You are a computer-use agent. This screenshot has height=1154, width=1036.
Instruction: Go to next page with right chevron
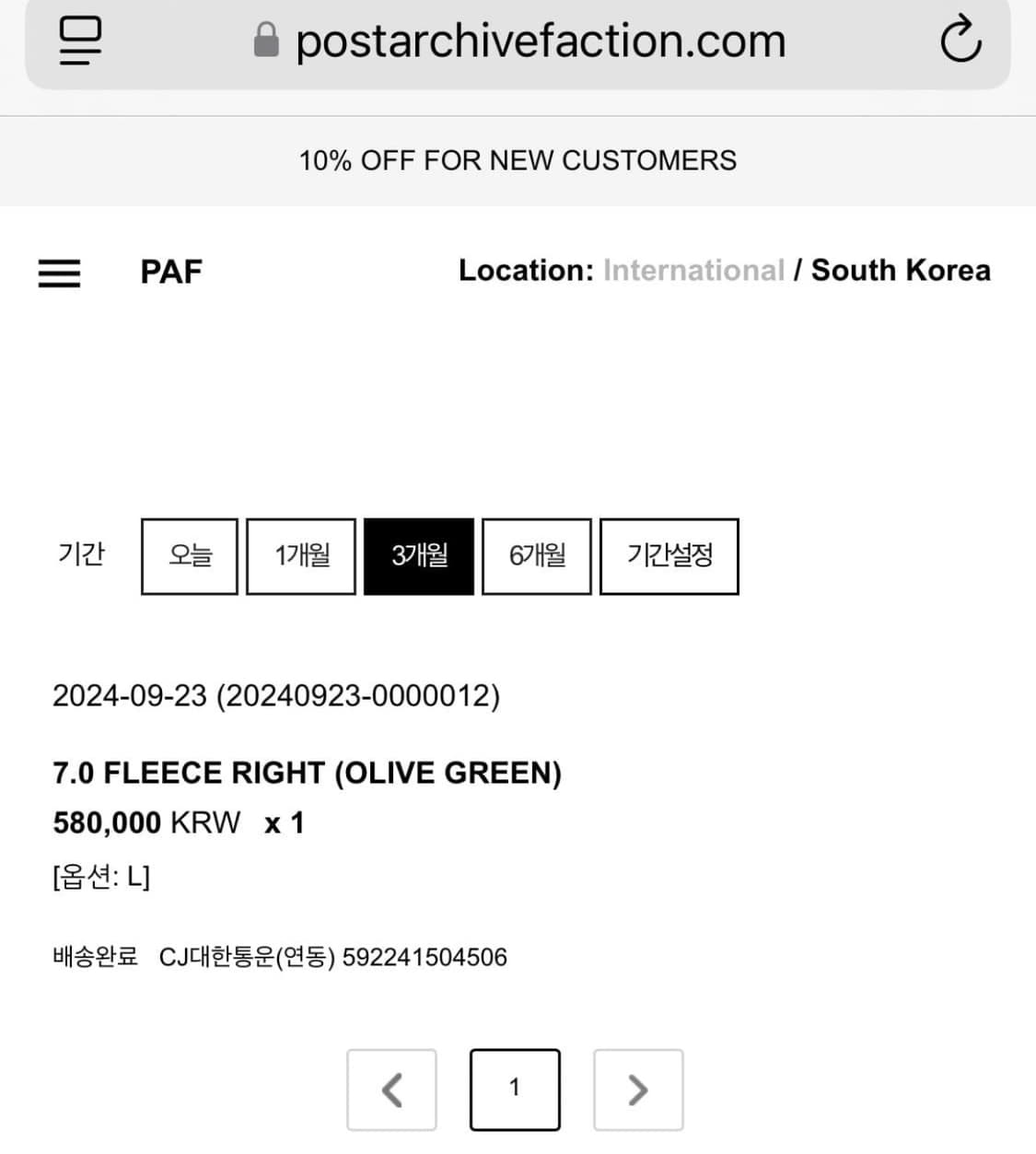pyautogui.click(x=637, y=1089)
